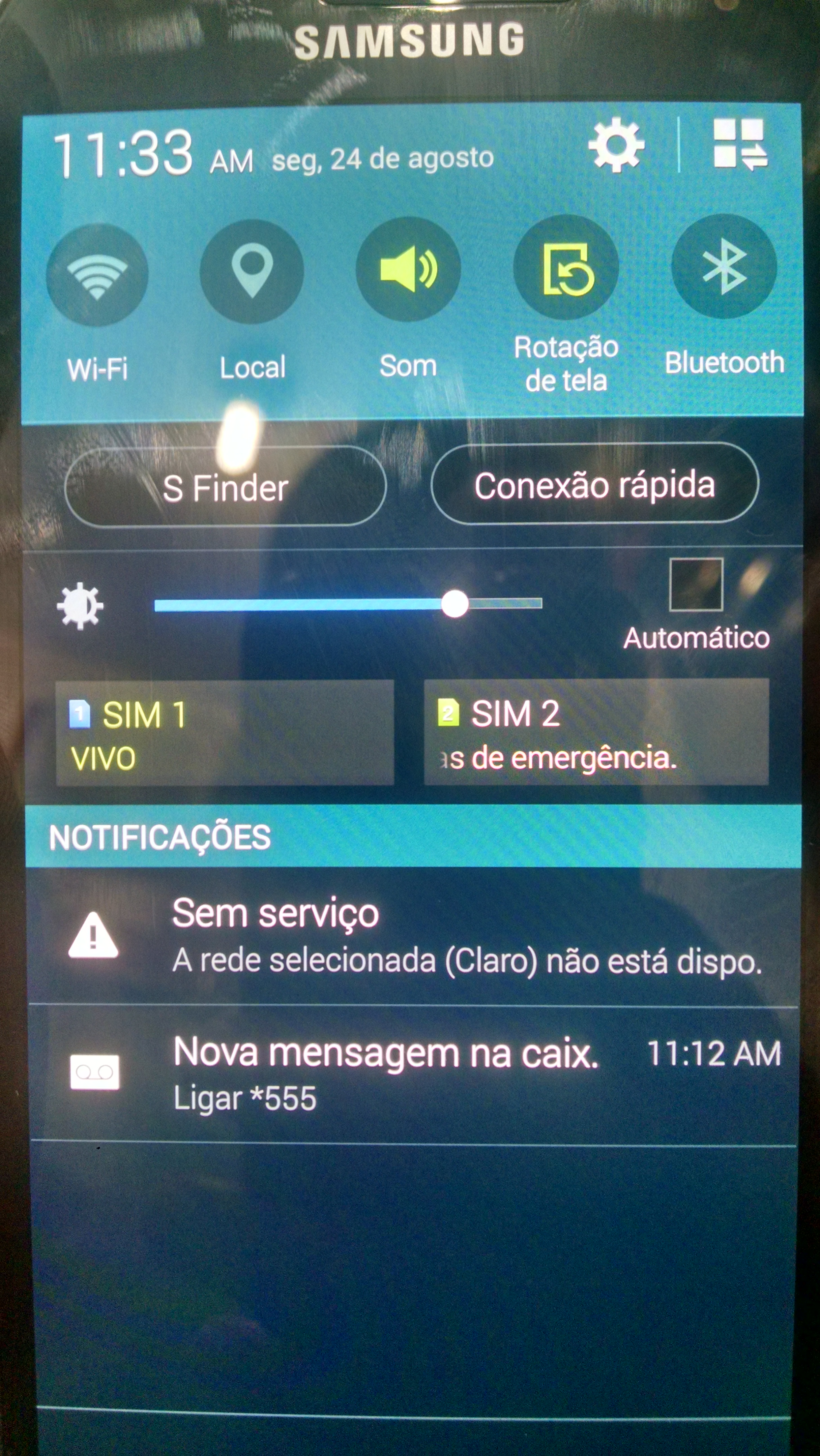The image size is (820, 1456).
Task: Launch Conexão rápida
Action: (x=595, y=484)
